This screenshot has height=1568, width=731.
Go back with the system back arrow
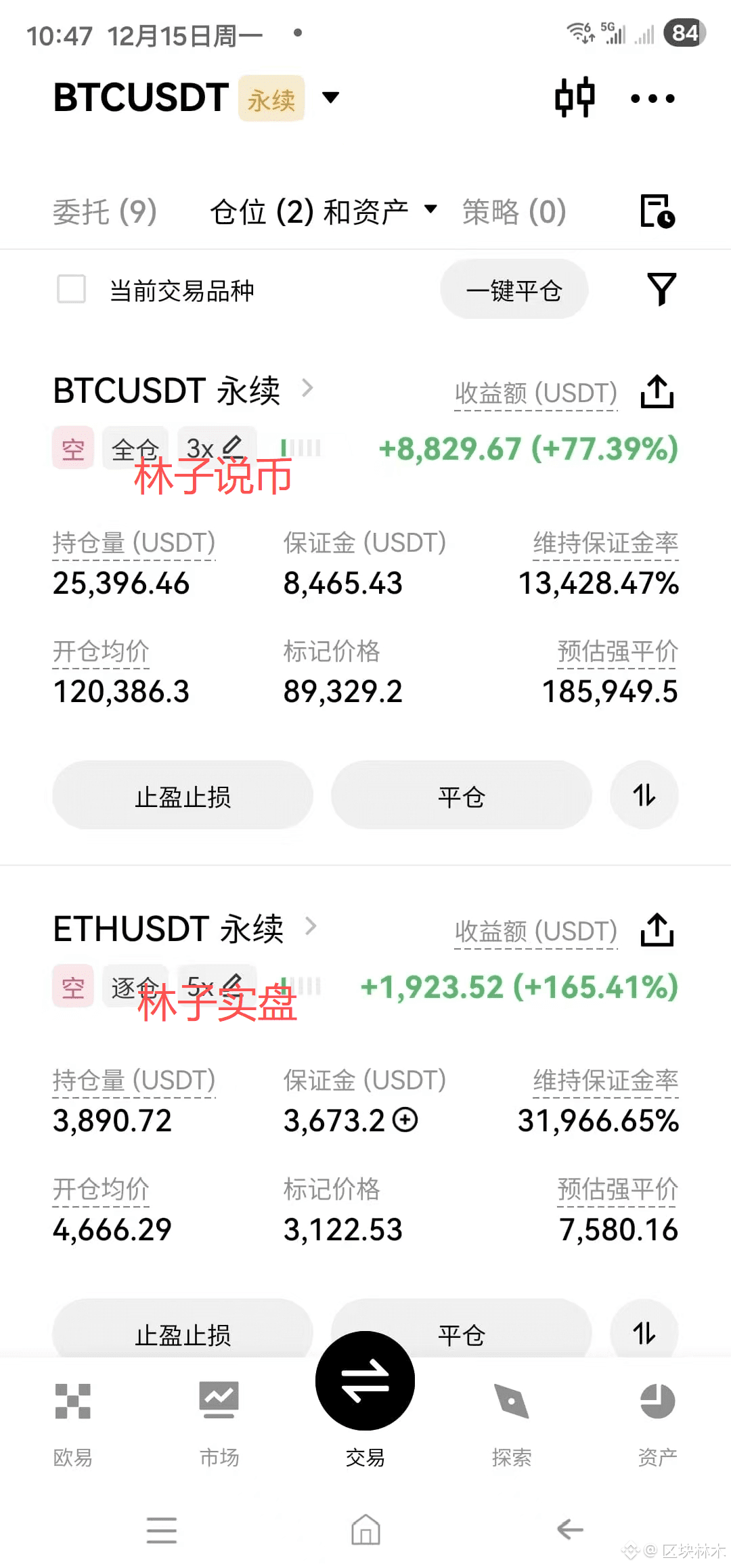[570, 1529]
